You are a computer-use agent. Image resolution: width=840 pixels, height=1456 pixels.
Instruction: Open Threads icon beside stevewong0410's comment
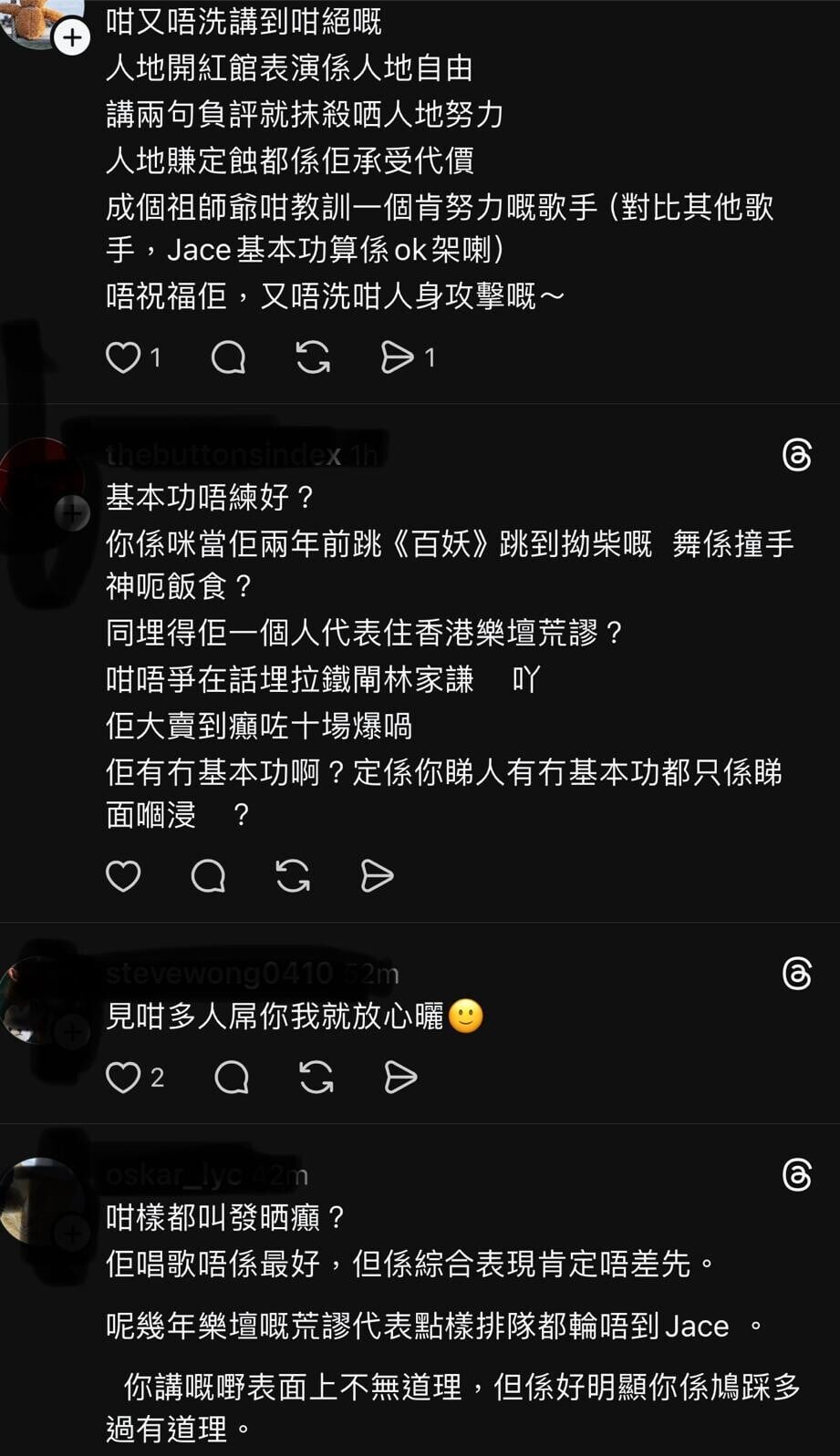point(797,974)
